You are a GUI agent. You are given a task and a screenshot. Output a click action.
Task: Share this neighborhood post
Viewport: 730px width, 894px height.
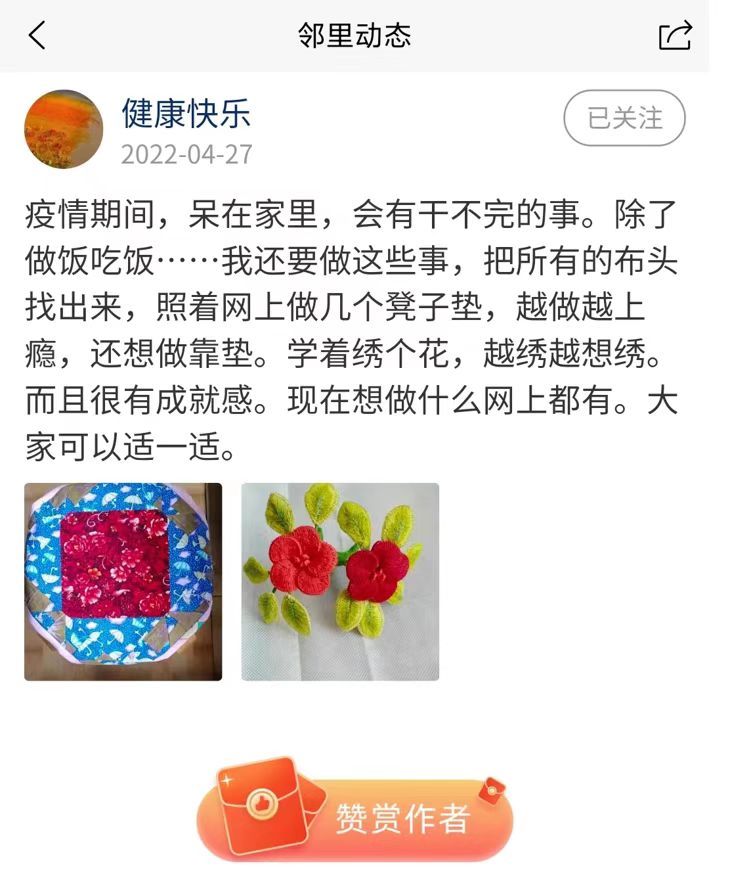tap(675, 36)
